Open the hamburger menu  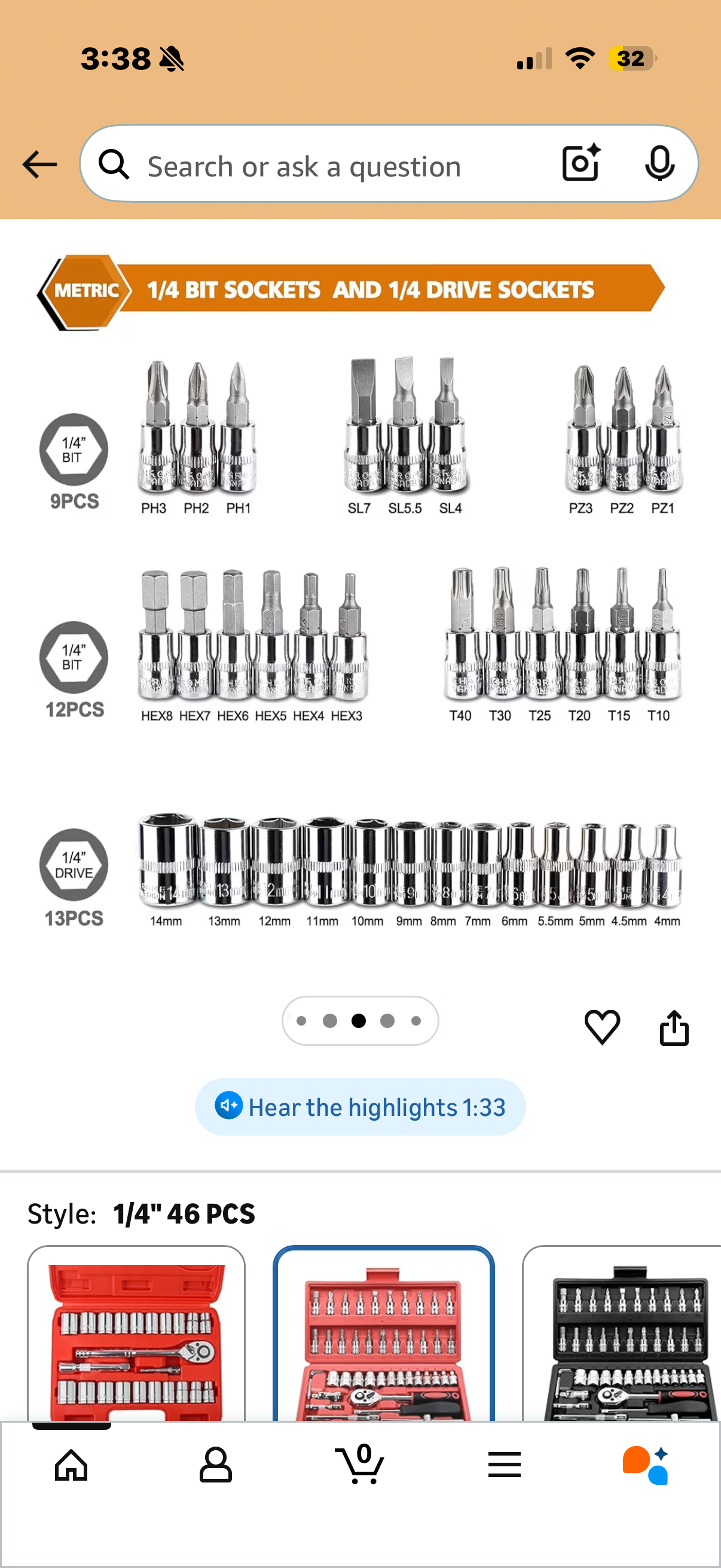[505, 1465]
